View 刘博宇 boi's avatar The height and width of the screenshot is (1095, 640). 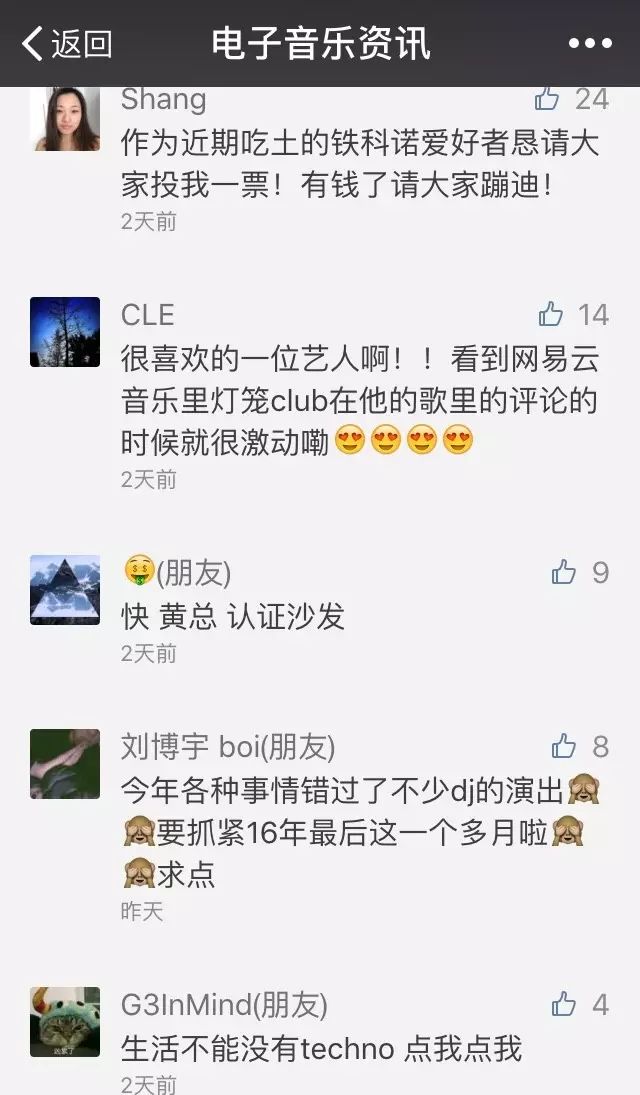[x=65, y=764]
